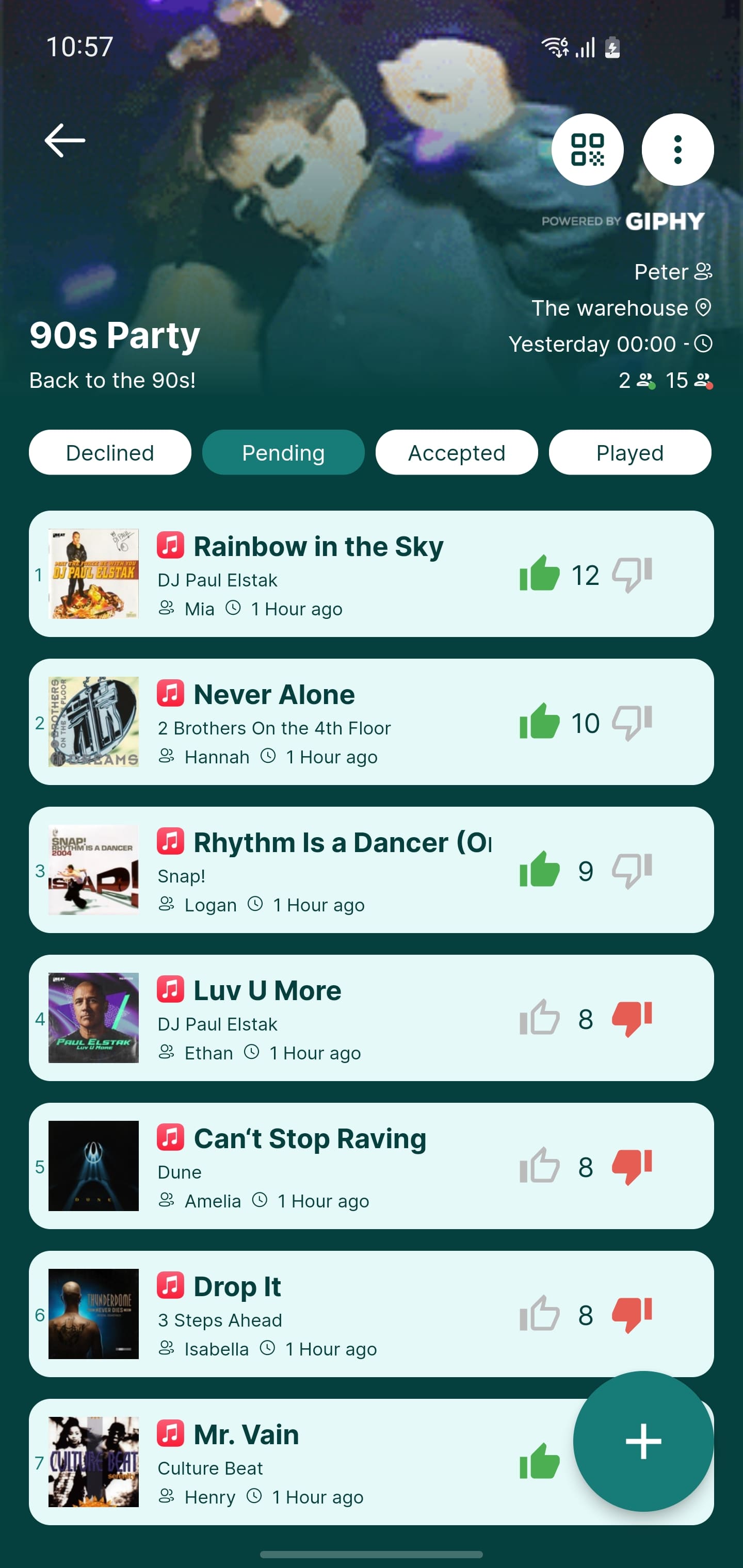The width and height of the screenshot is (743, 1568).
Task: Tap thumbs up on Mr. Vain
Action: pyautogui.click(x=540, y=1462)
